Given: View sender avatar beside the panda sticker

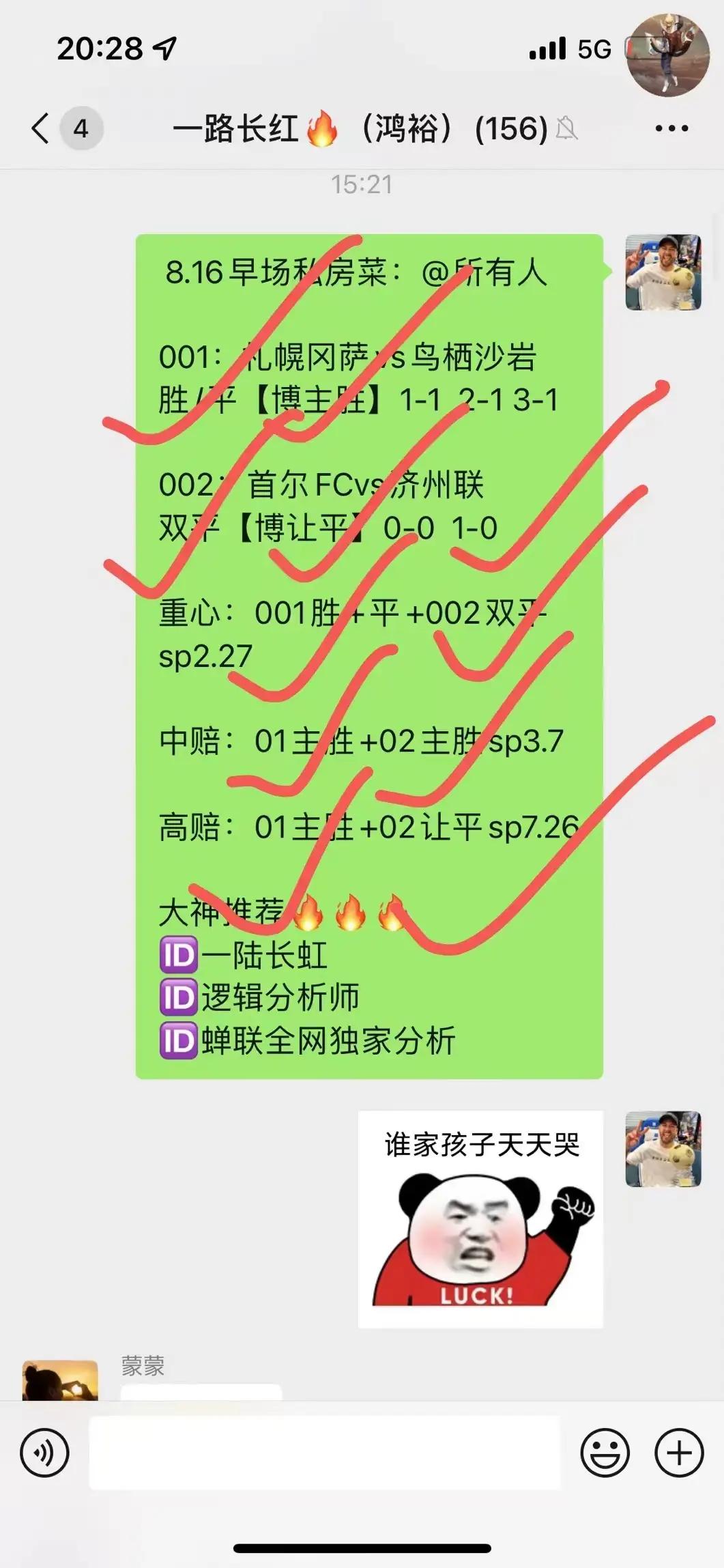Looking at the screenshot, I should click(663, 1149).
